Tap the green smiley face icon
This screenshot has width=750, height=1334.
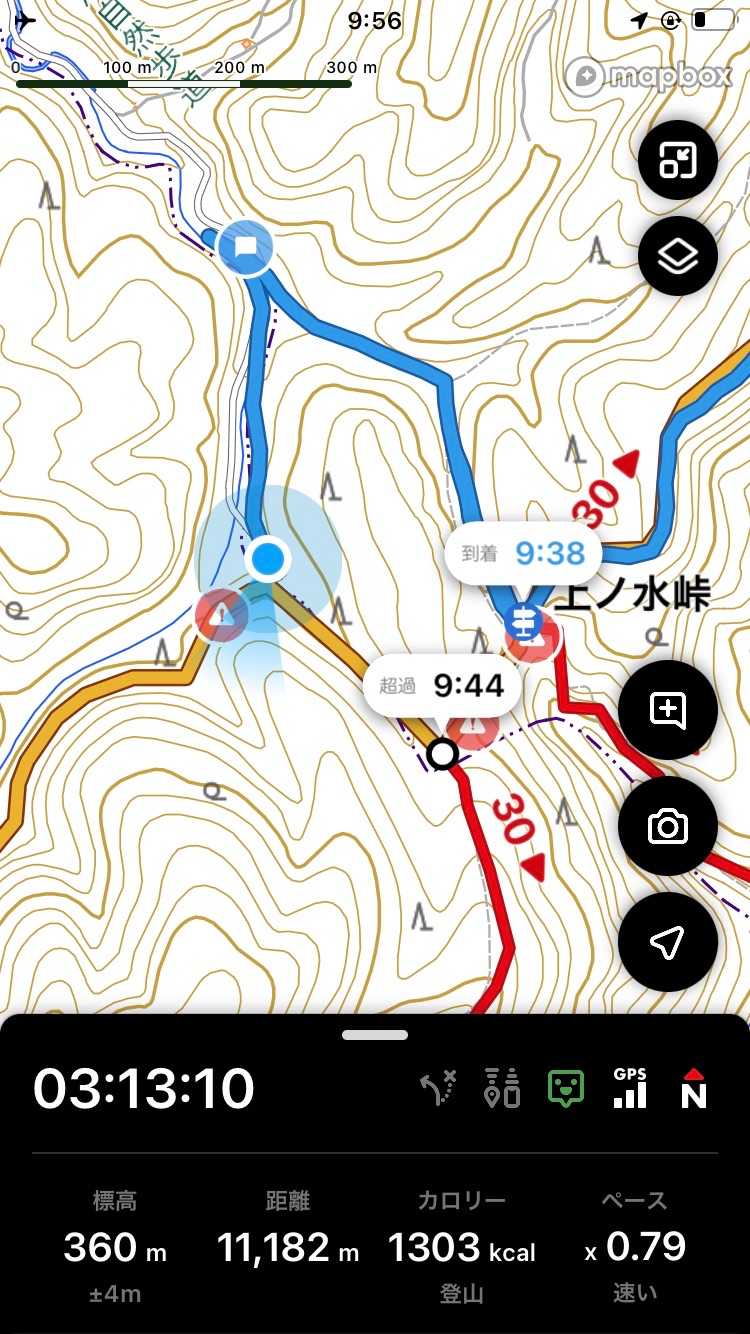(566, 1088)
